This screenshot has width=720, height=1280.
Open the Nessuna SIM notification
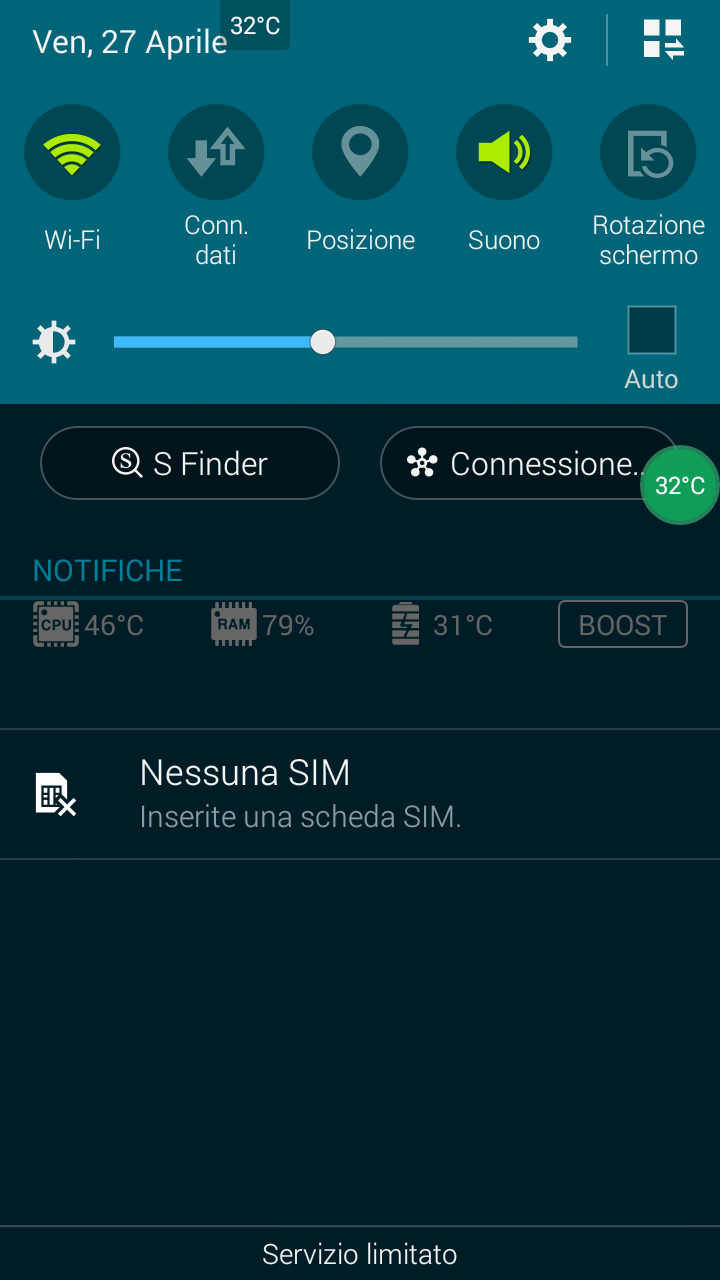coord(360,794)
